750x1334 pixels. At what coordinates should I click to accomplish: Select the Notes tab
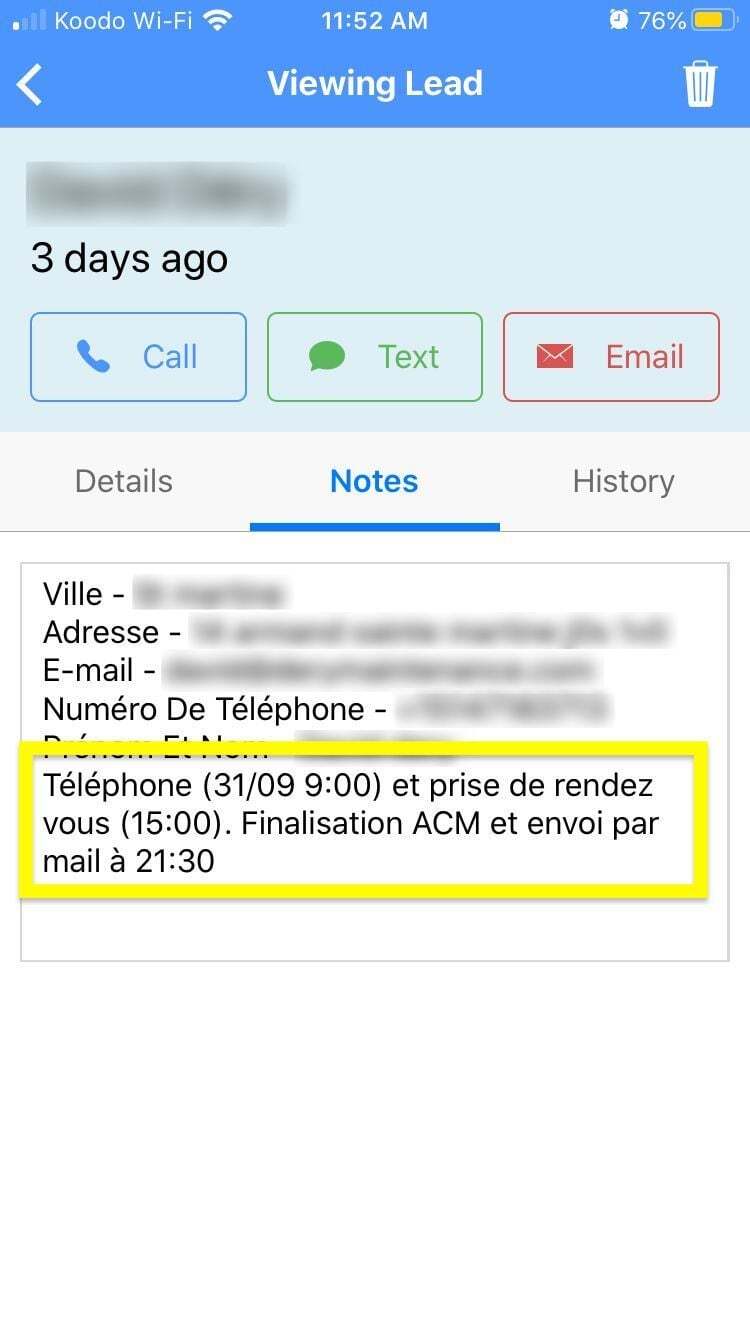pyautogui.click(x=374, y=481)
